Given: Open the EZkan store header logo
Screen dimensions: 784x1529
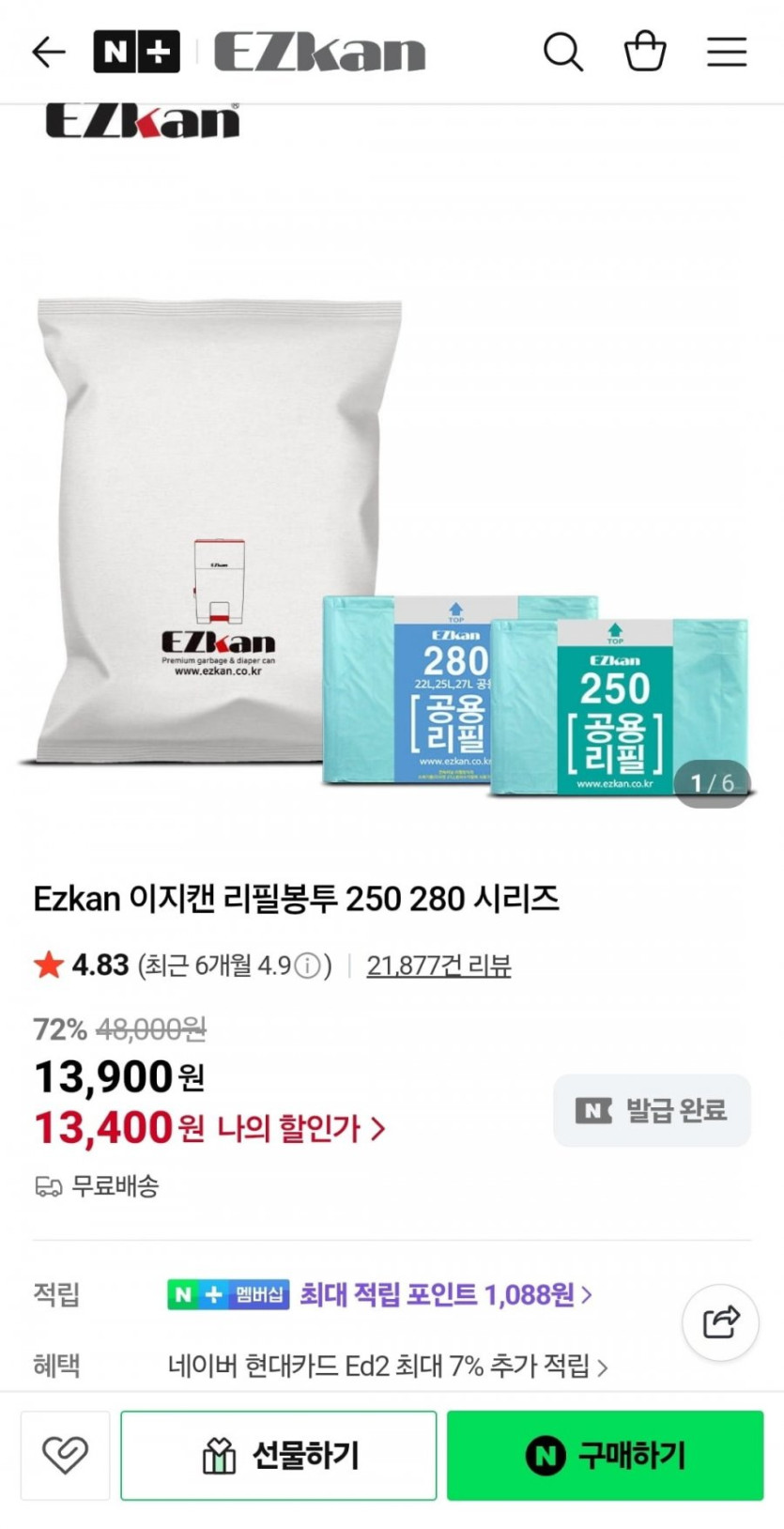Looking at the screenshot, I should click(319, 52).
